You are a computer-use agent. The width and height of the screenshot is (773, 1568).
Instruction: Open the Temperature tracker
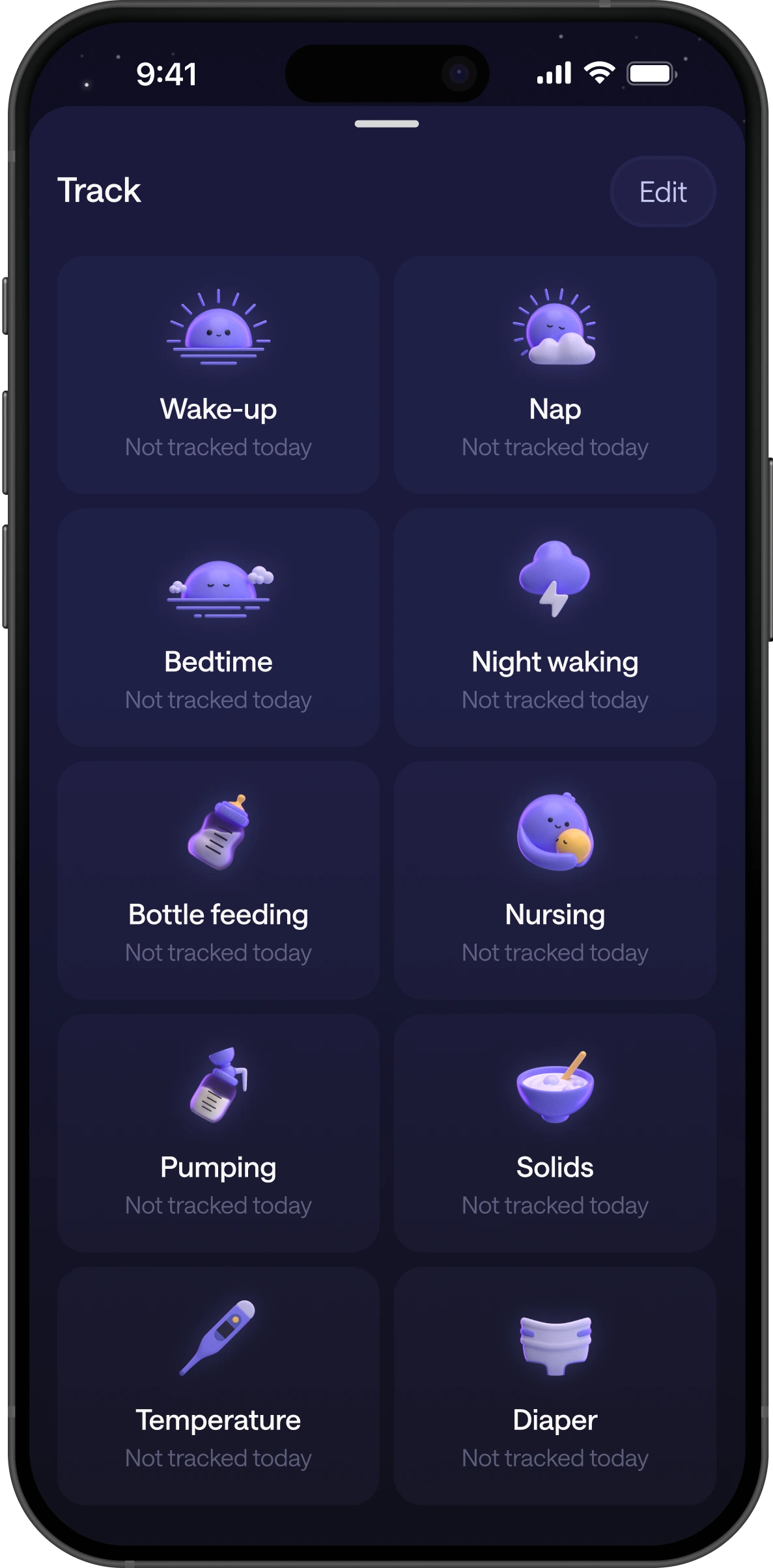click(218, 1385)
